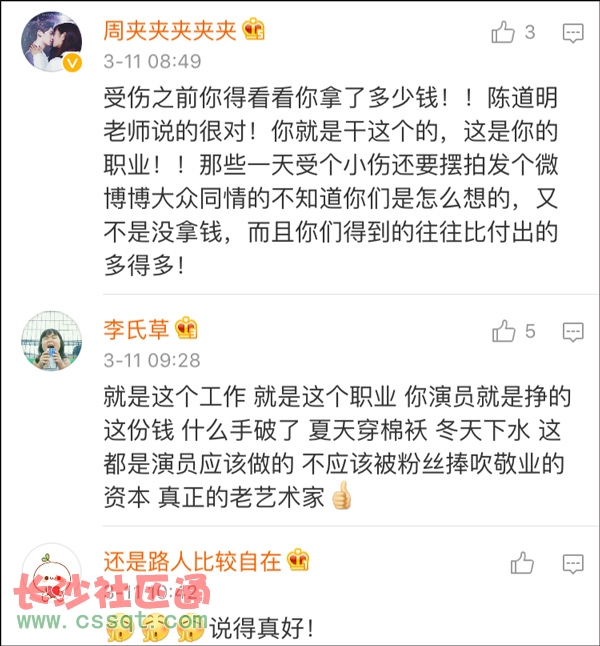
Task: Open 周夹夹夹夹's profile avatar
Action: [x=51, y=45]
